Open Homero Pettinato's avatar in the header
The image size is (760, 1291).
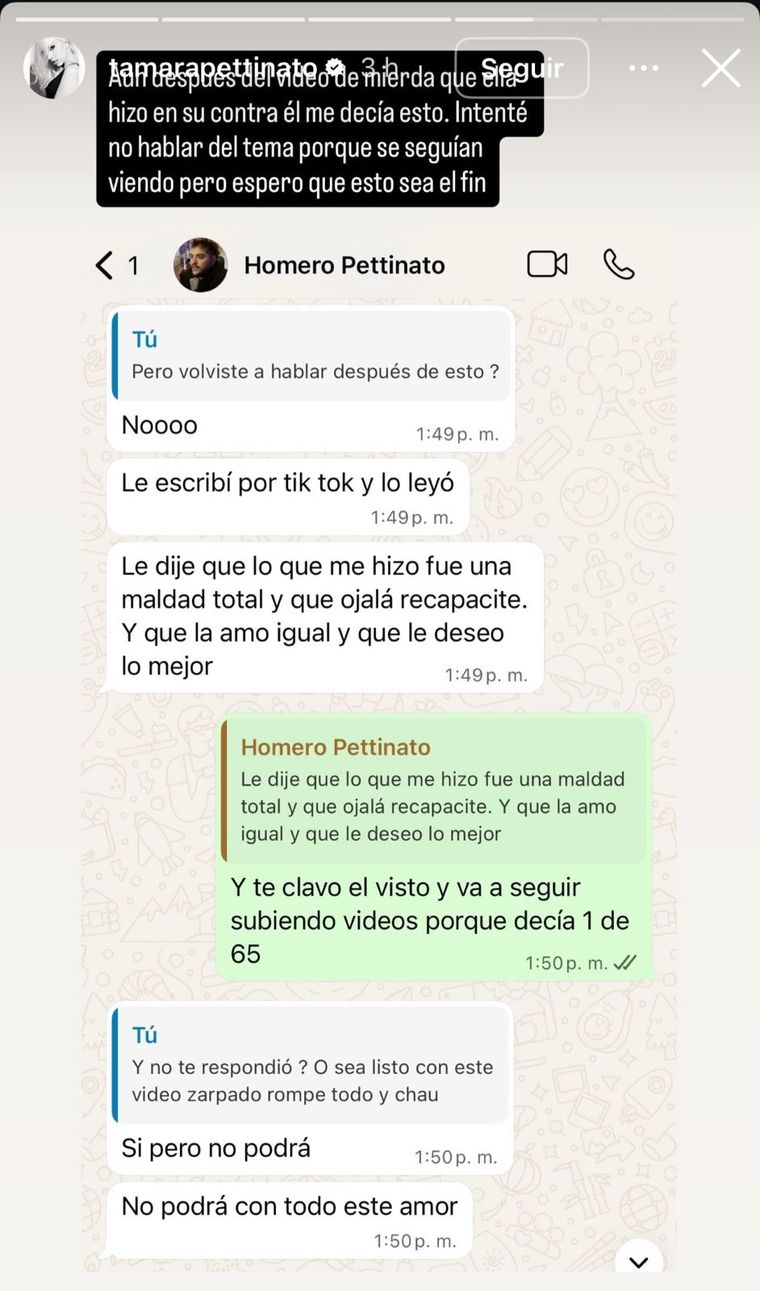coord(200,264)
